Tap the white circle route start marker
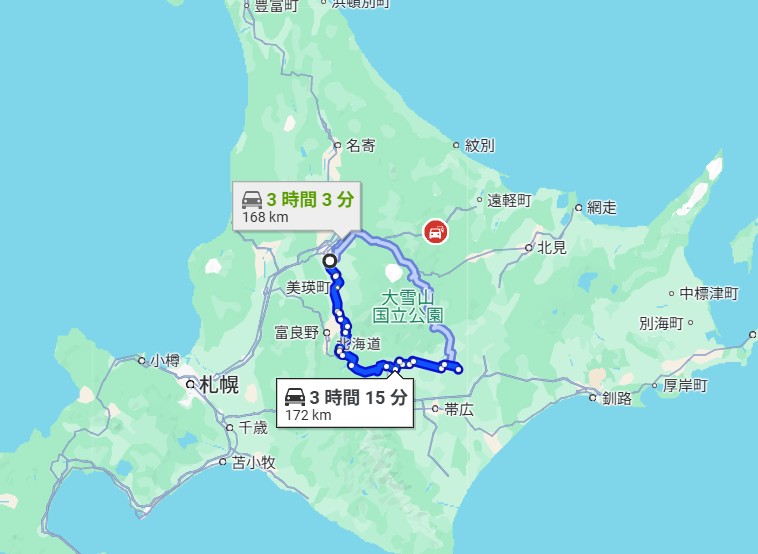The width and height of the screenshot is (758, 554). click(x=330, y=260)
